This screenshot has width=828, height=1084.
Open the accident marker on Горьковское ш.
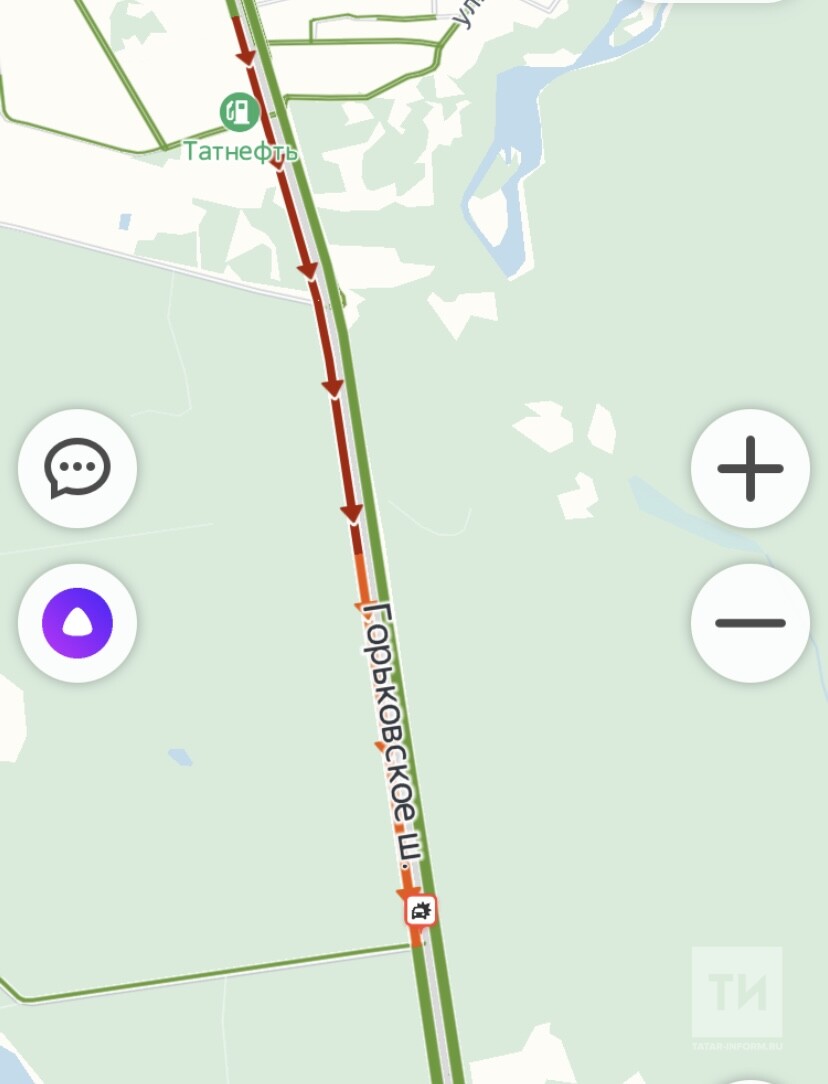[x=421, y=911]
